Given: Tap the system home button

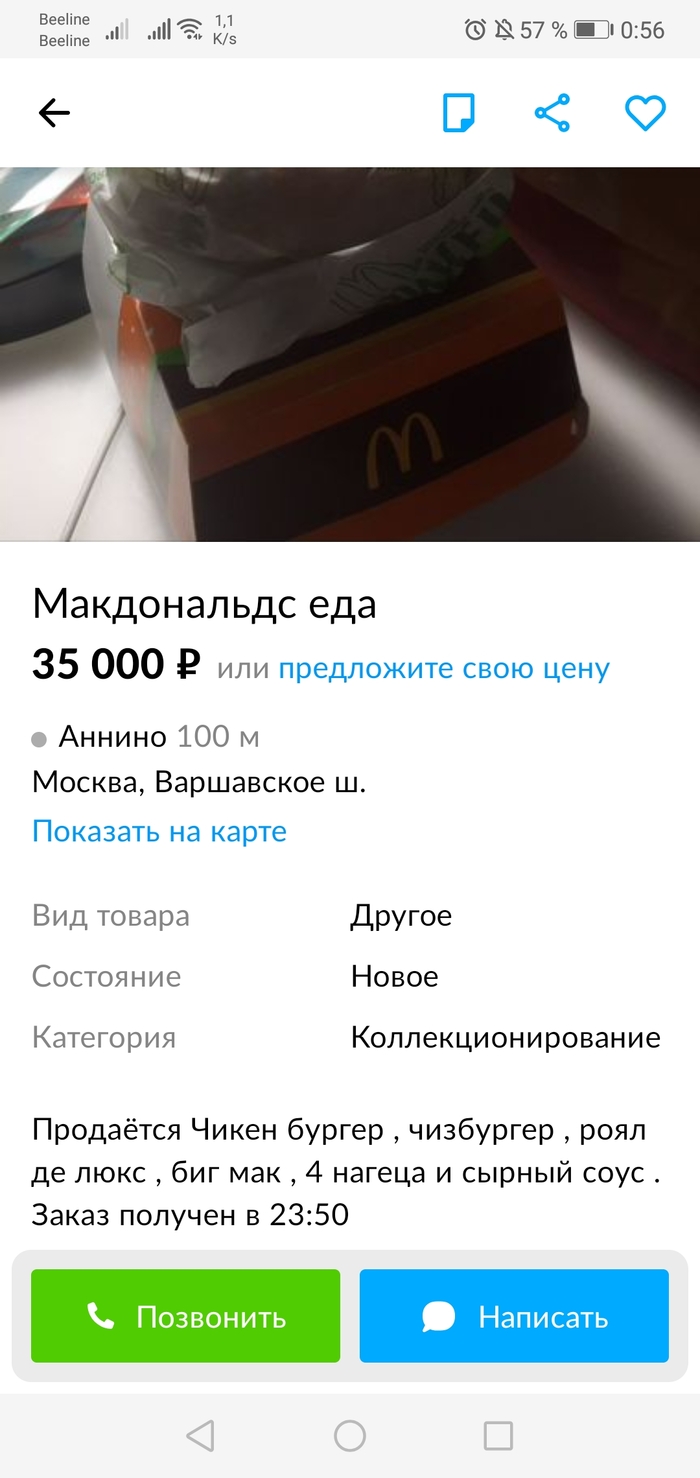Looking at the screenshot, I should (350, 1436).
